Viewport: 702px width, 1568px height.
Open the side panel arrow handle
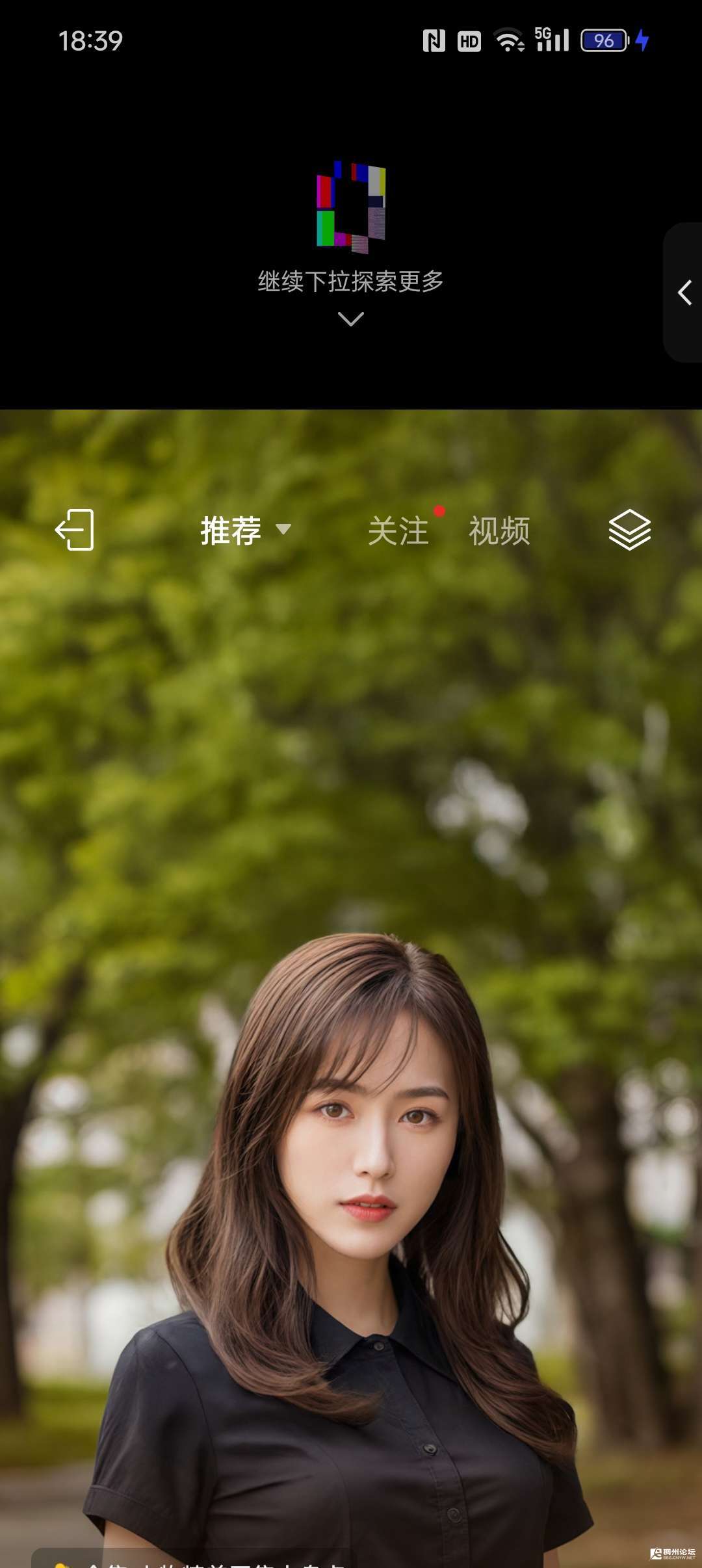tap(684, 293)
